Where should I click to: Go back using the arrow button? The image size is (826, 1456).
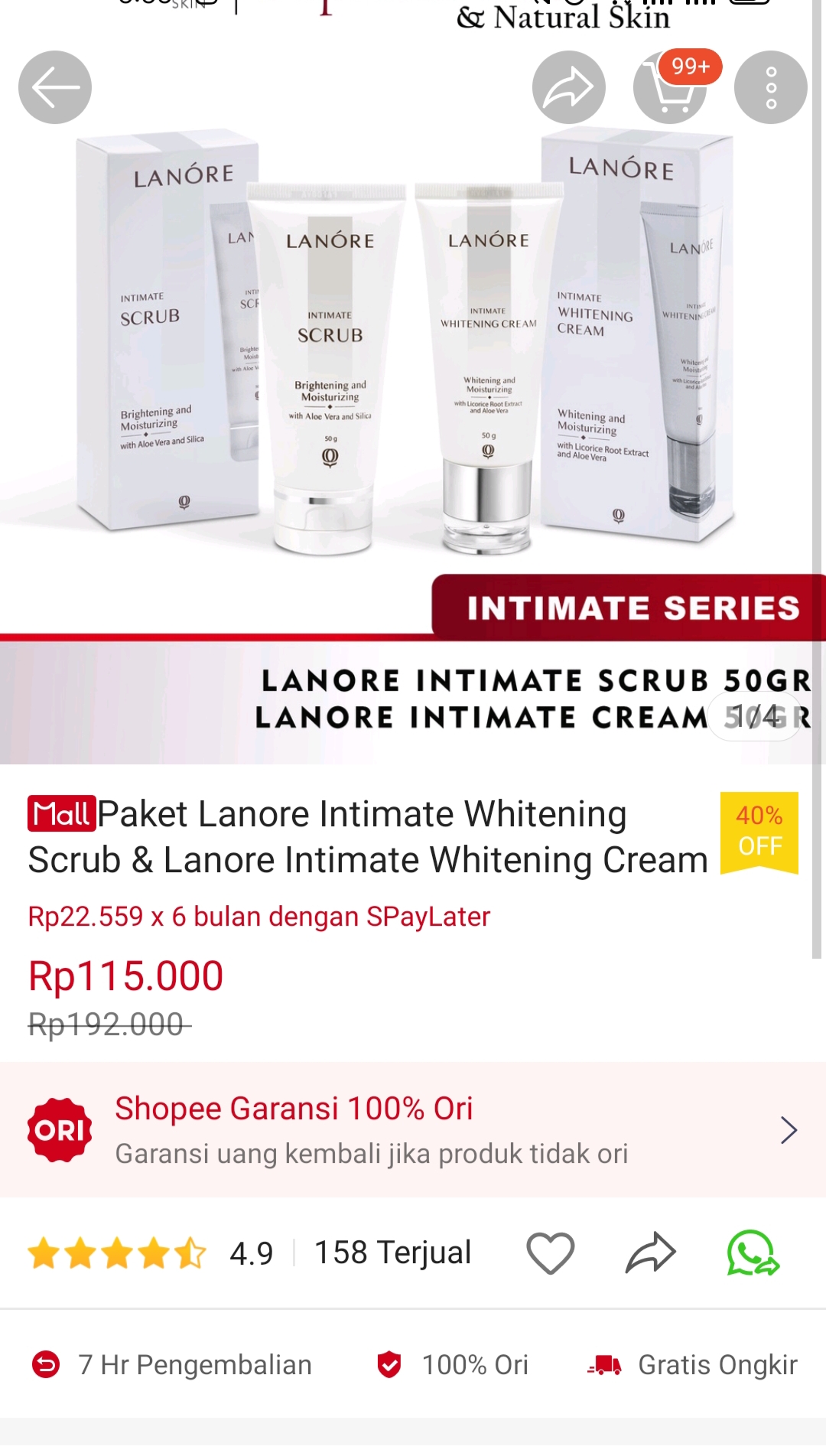pyautogui.click(x=55, y=87)
